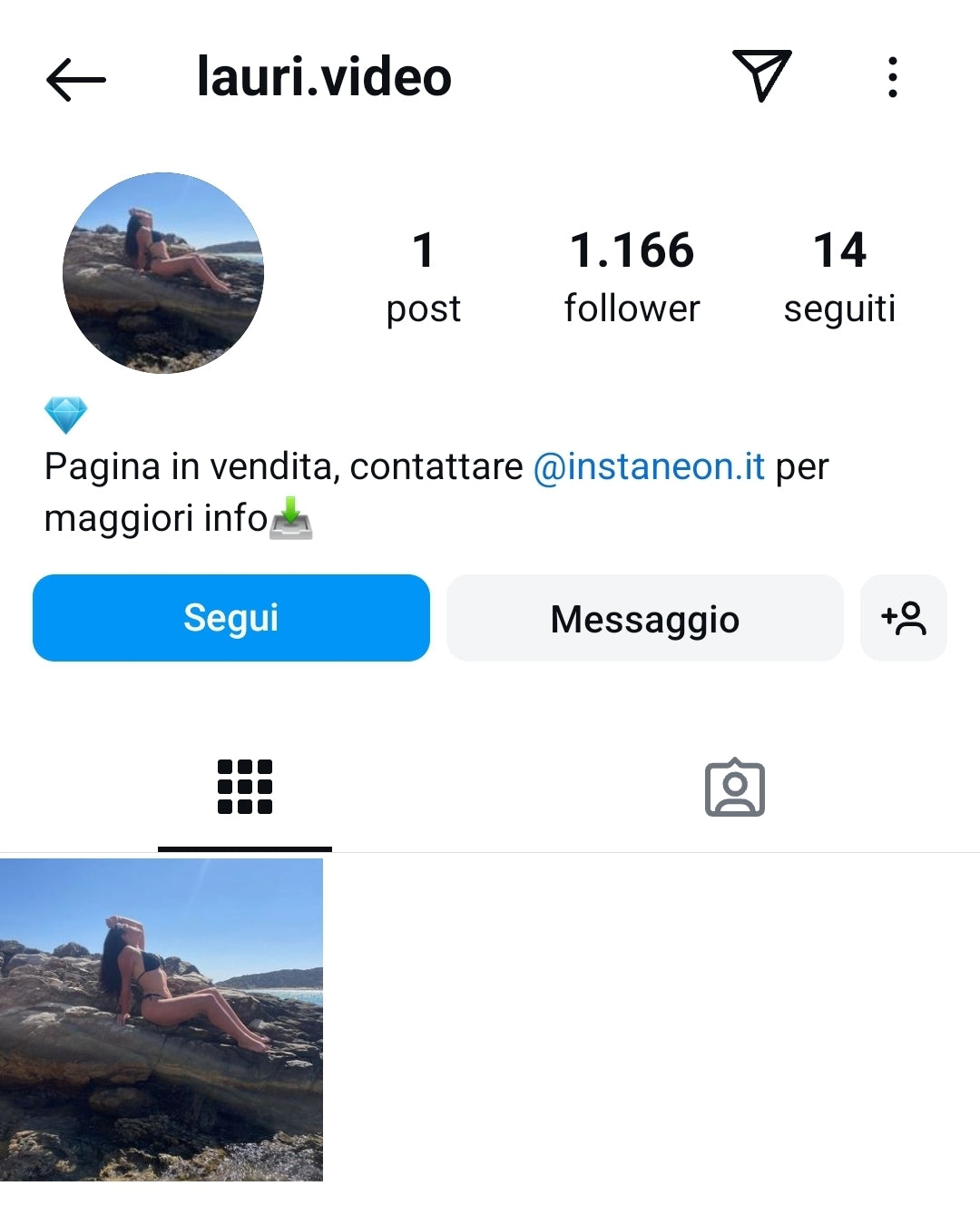Show suggested accounts with add-person icon
Screen dimensions: 980x1225
click(x=903, y=618)
